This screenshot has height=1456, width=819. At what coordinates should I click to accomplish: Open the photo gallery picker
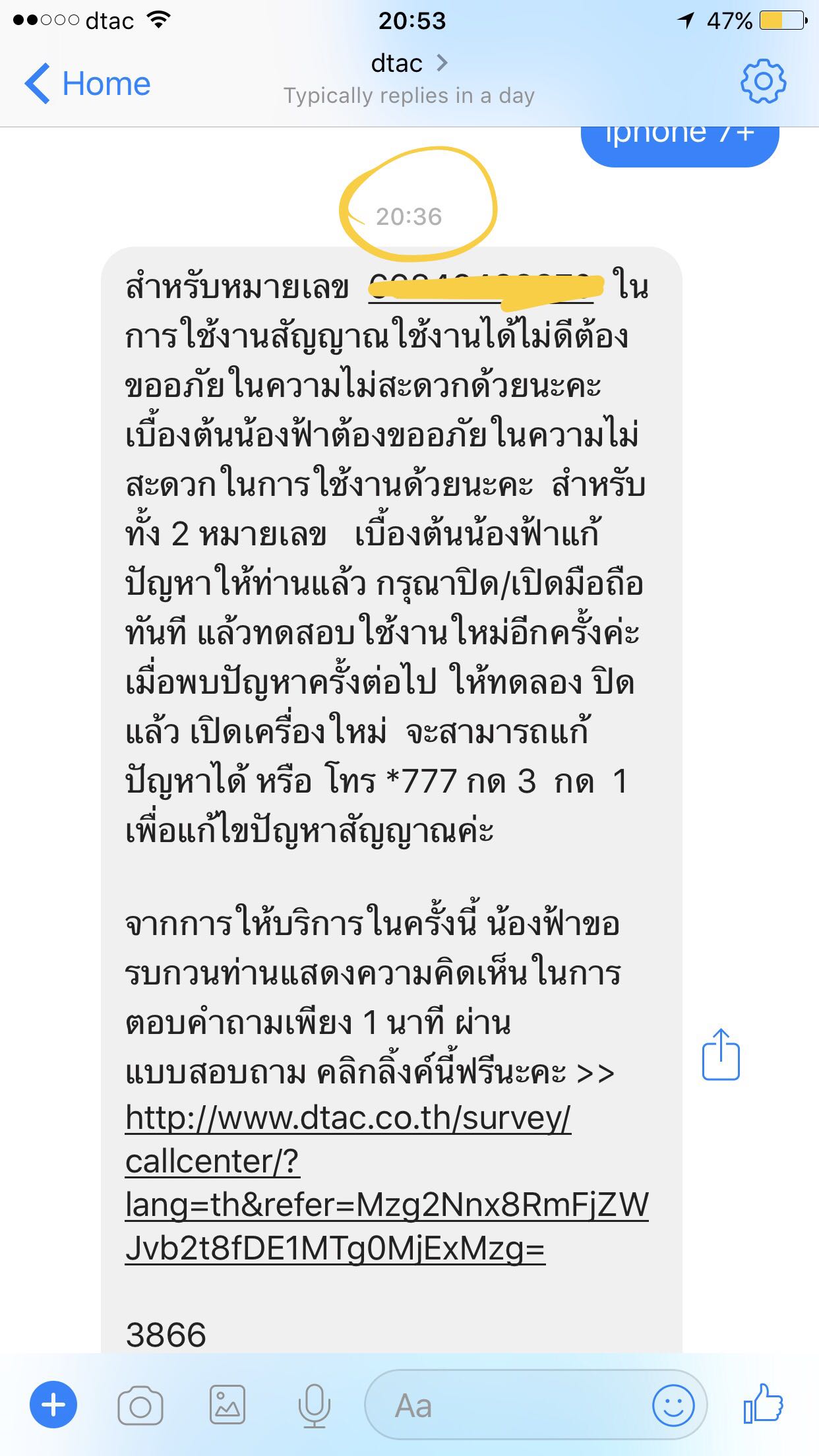pyautogui.click(x=228, y=1405)
